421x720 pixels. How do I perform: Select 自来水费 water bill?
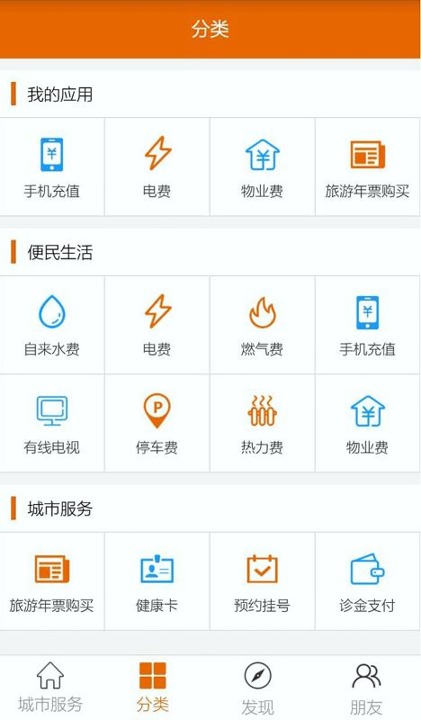(x=52, y=325)
